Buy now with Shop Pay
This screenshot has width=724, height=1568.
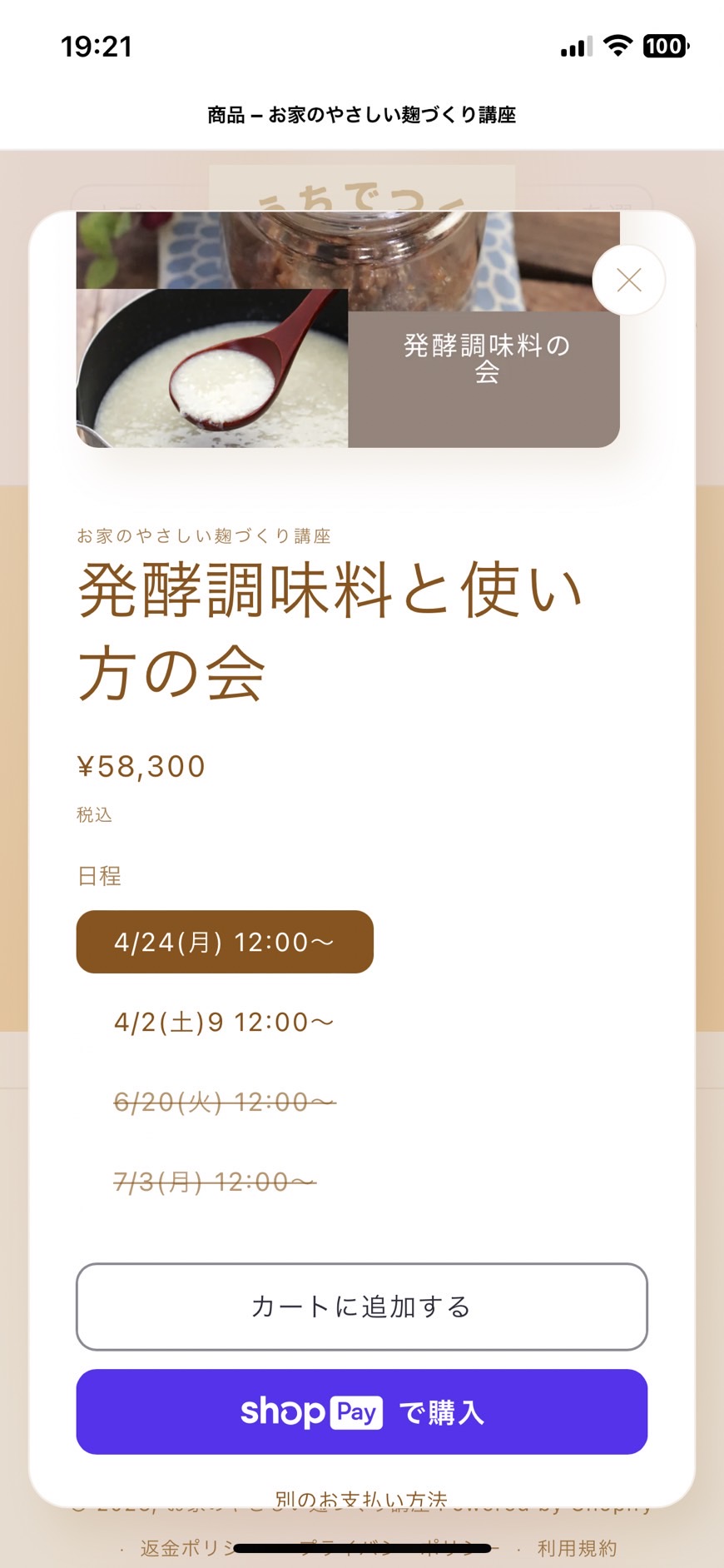tap(362, 1411)
